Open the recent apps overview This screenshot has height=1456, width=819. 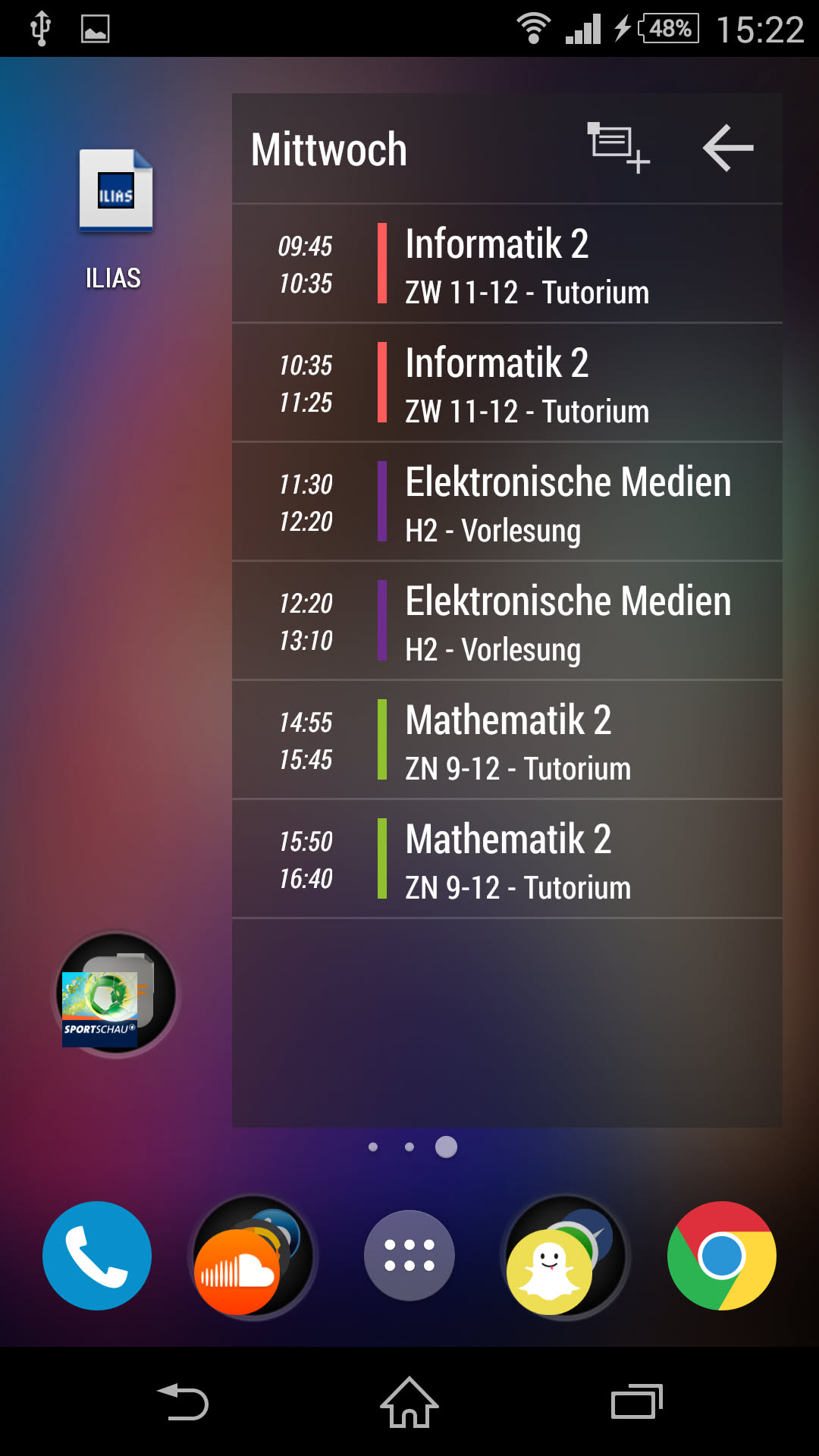coord(636,1402)
